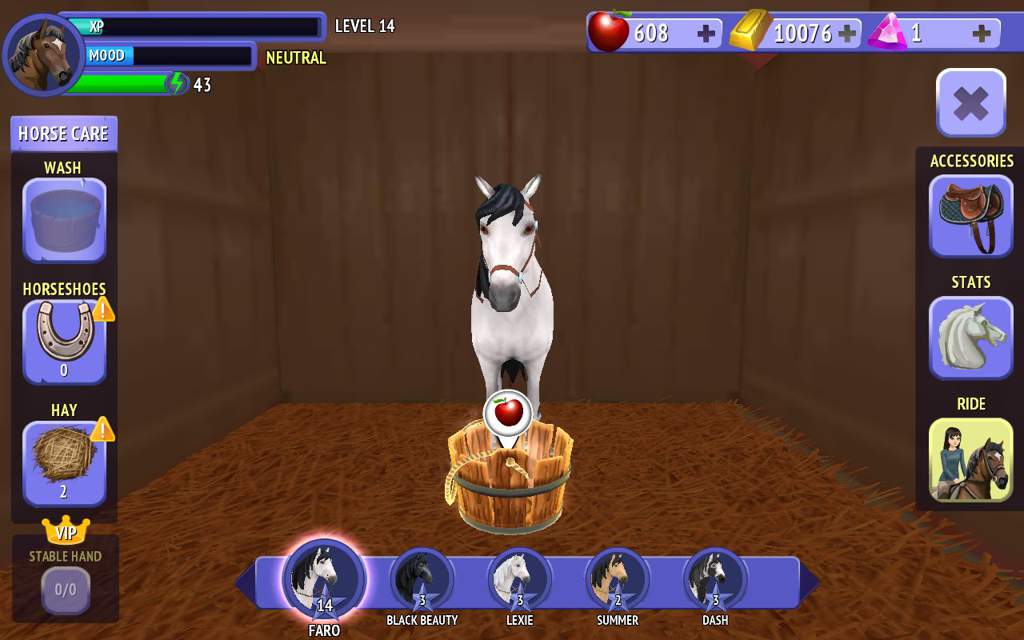Open the horse profile portrait

tap(42, 55)
